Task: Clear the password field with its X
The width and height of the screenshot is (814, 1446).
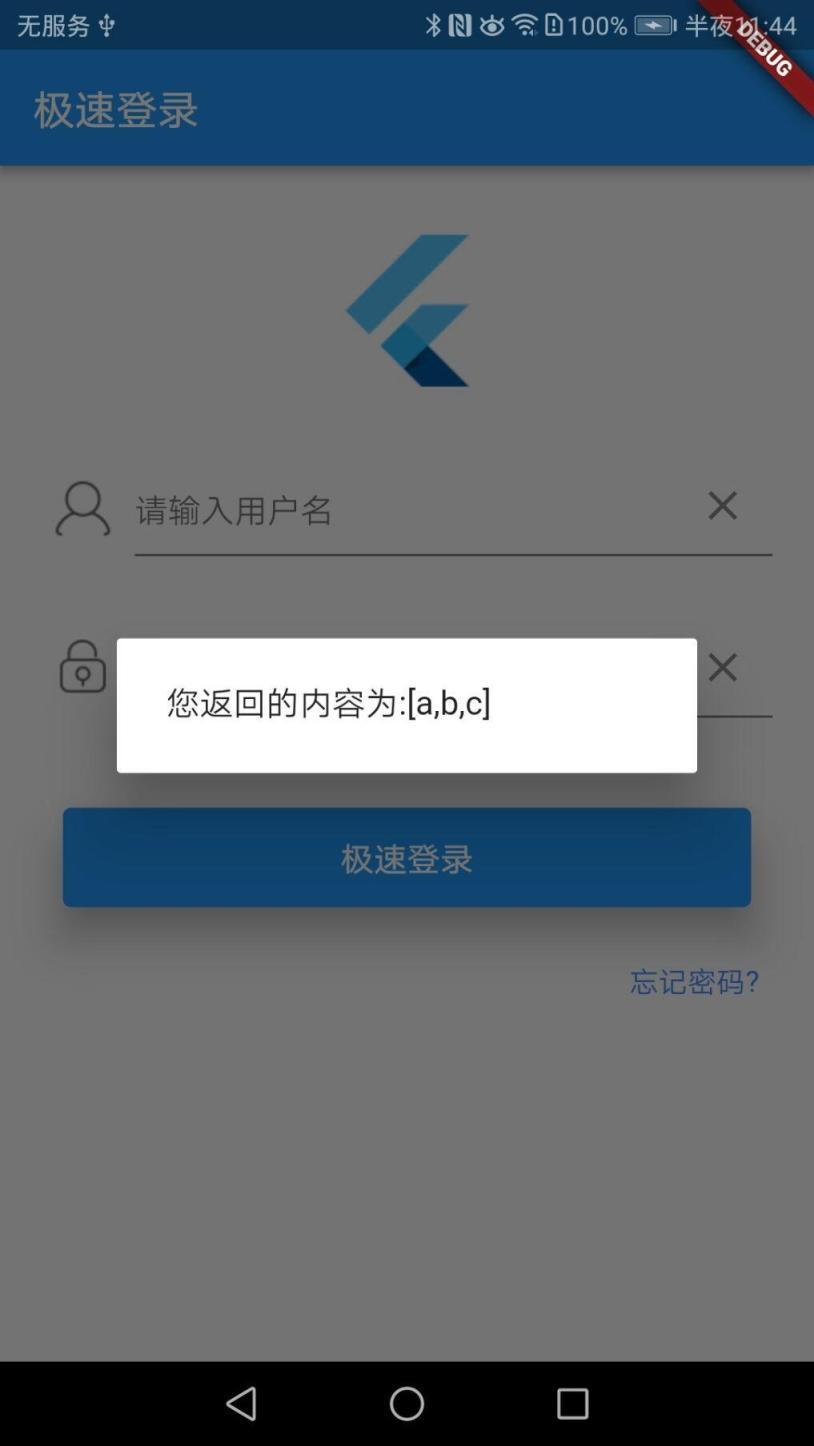Action: click(x=722, y=668)
